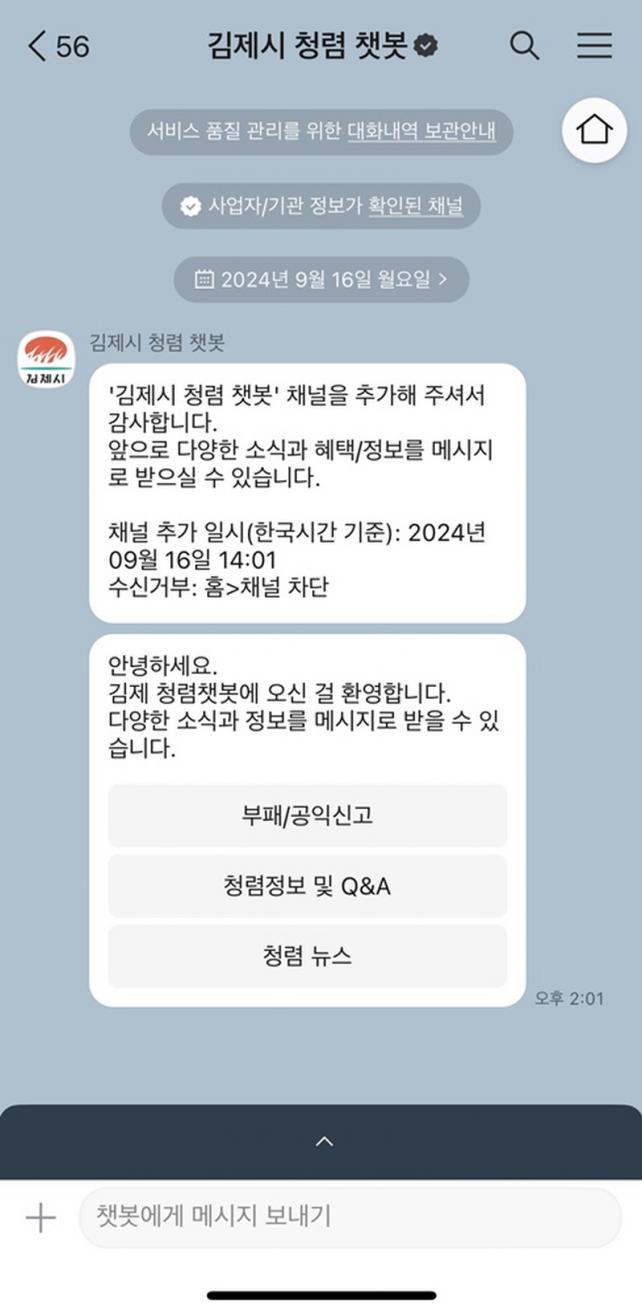Open 김제시 청렴 챗봇 profile picture

point(46,359)
